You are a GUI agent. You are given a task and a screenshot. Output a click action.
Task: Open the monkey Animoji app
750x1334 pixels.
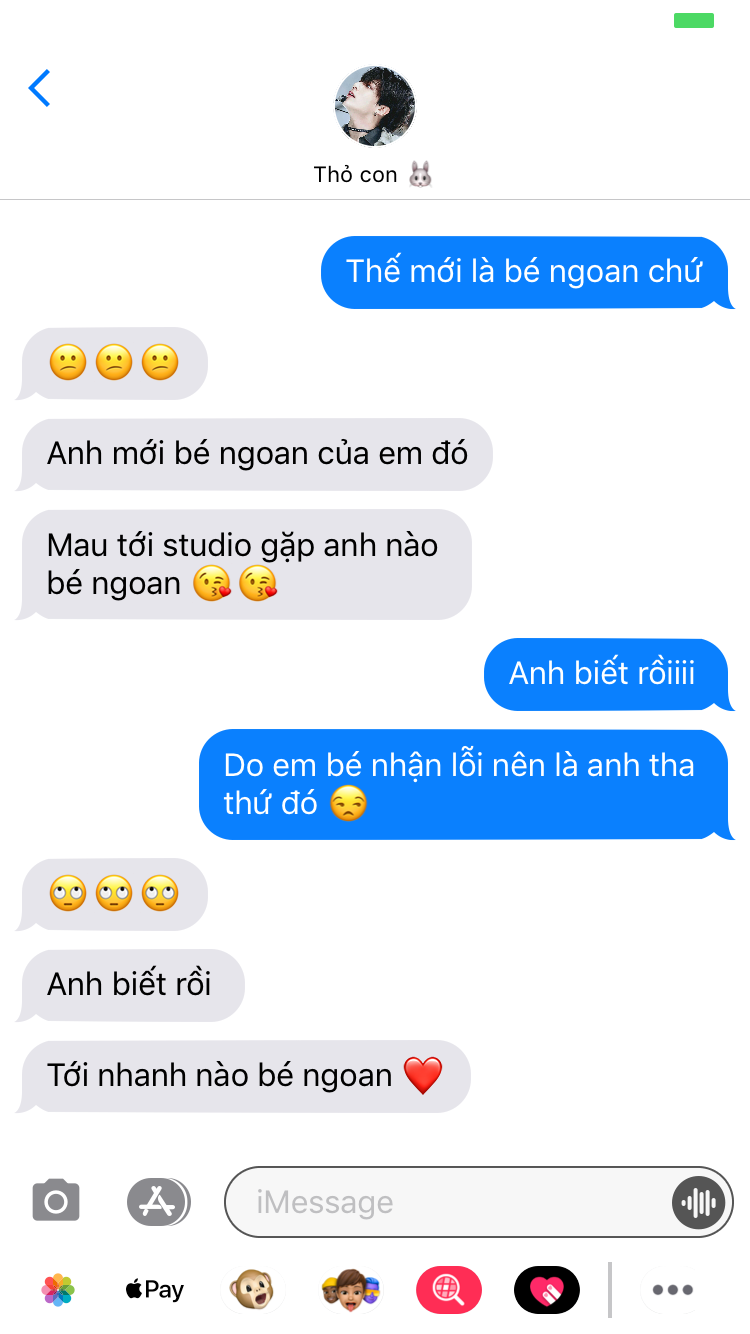click(252, 1290)
